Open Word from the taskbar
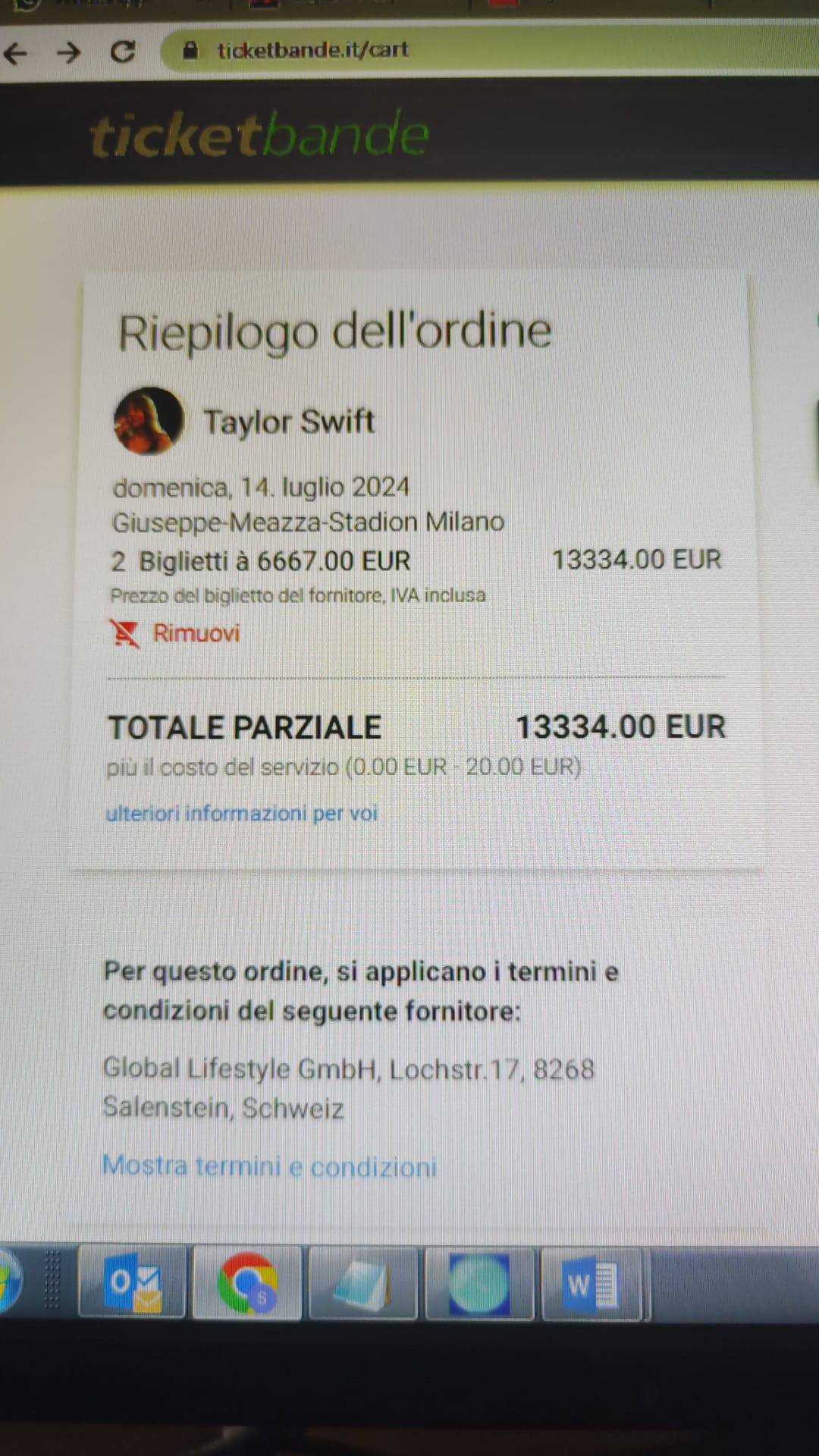Viewport: 819px width, 1456px height. pyautogui.click(x=591, y=1285)
